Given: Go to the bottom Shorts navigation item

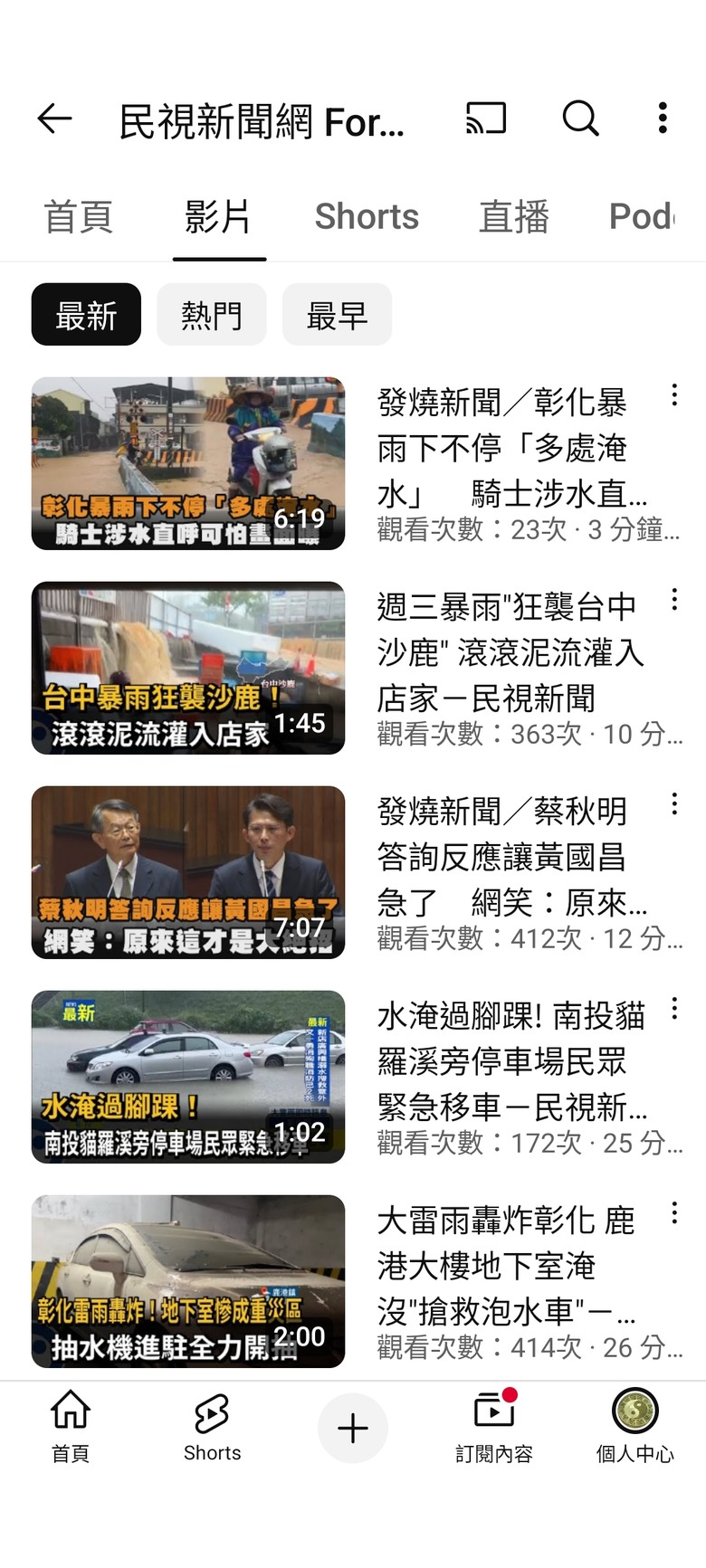Looking at the screenshot, I should (x=212, y=1428).
